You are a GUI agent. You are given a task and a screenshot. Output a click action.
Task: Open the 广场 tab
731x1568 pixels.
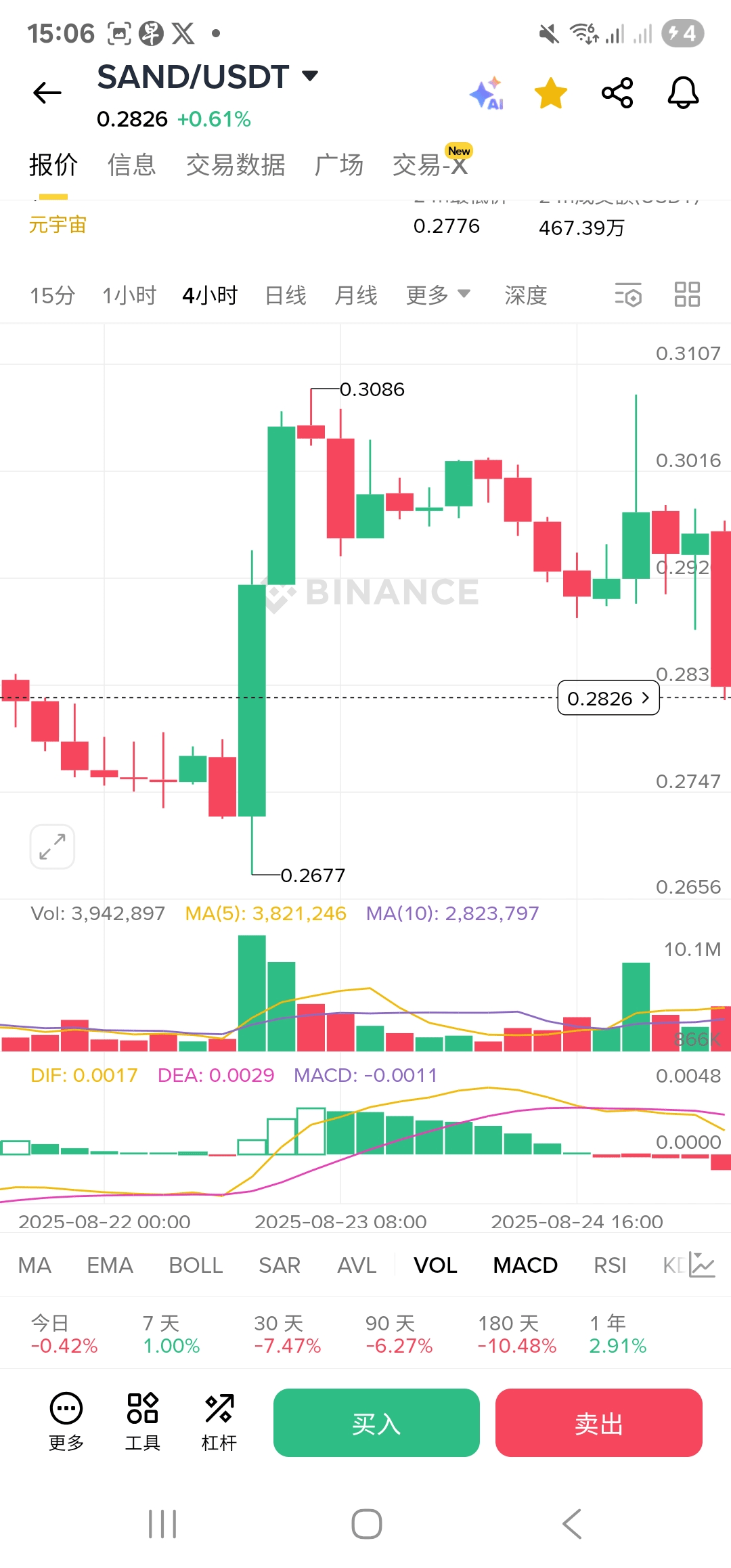(x=339, y=165)
